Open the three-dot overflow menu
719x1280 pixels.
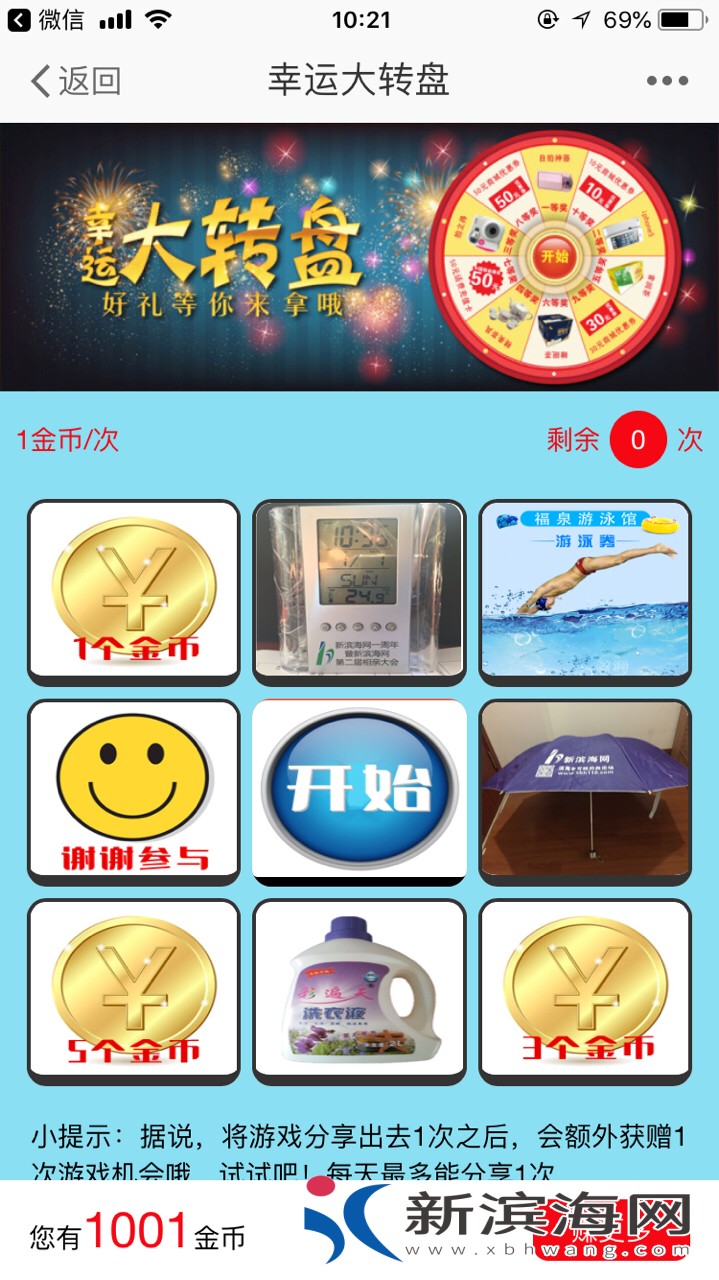point(667,81)
